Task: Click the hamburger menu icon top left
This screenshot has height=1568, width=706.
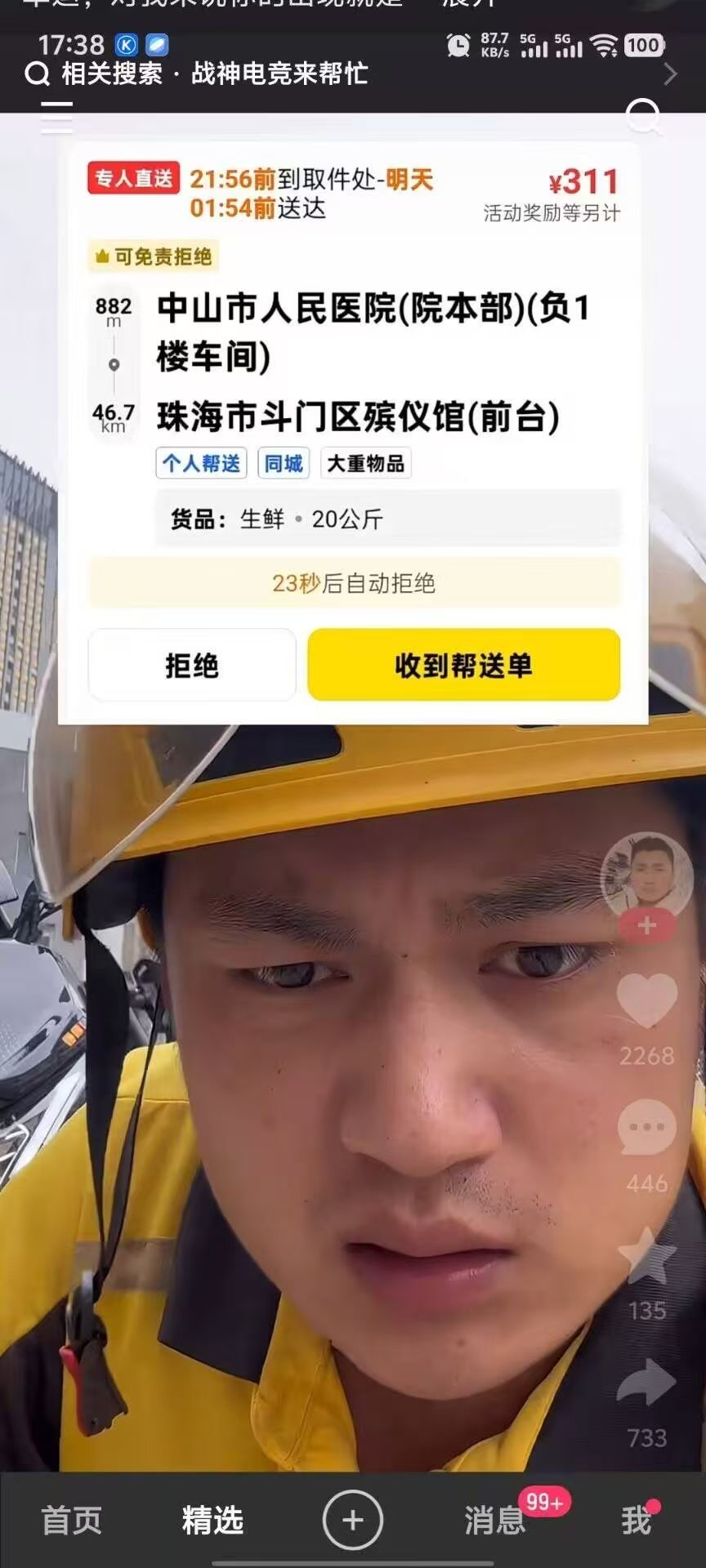Action: click(x=56, y=119)
